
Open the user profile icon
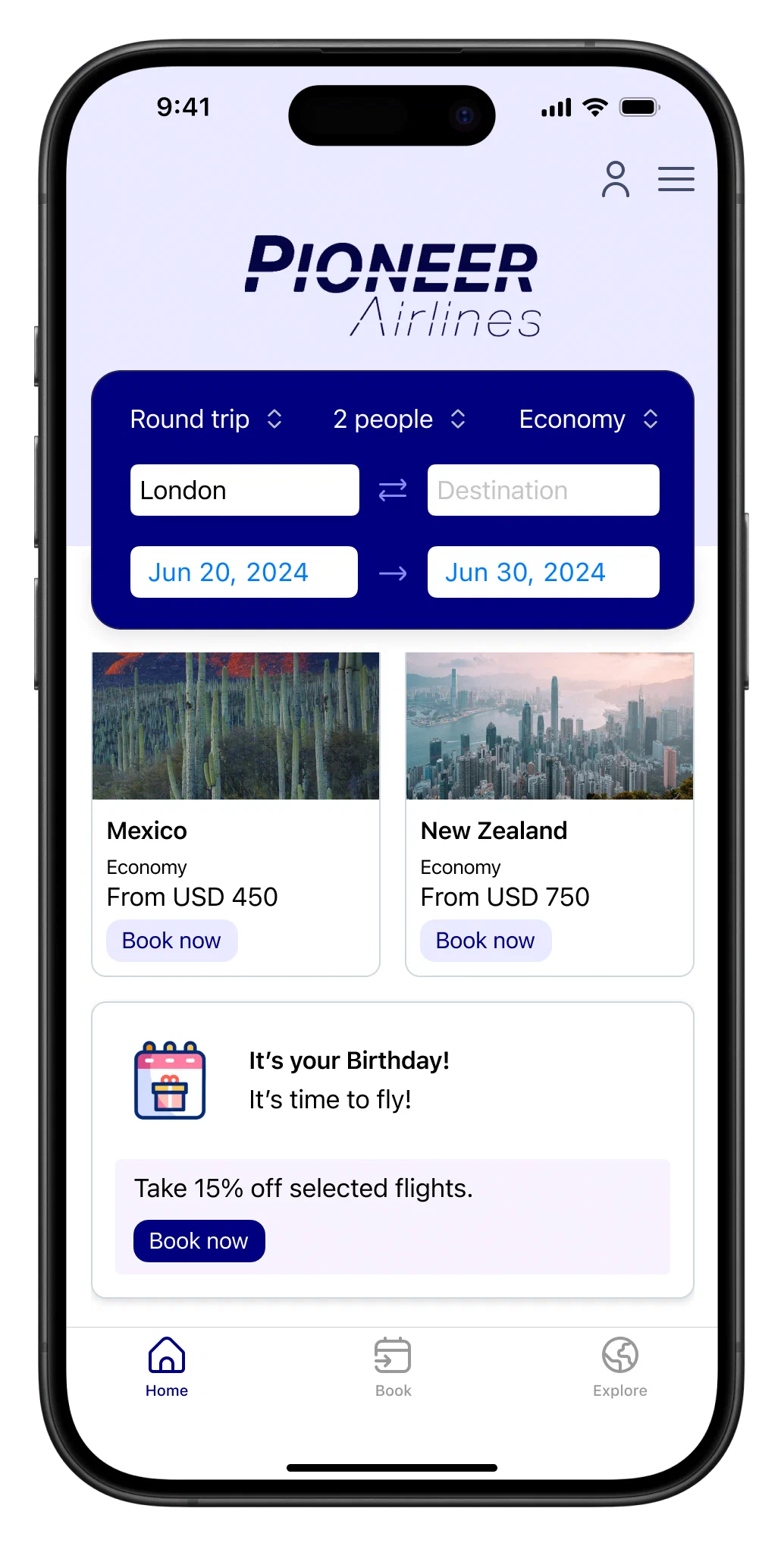click(615, 179)
